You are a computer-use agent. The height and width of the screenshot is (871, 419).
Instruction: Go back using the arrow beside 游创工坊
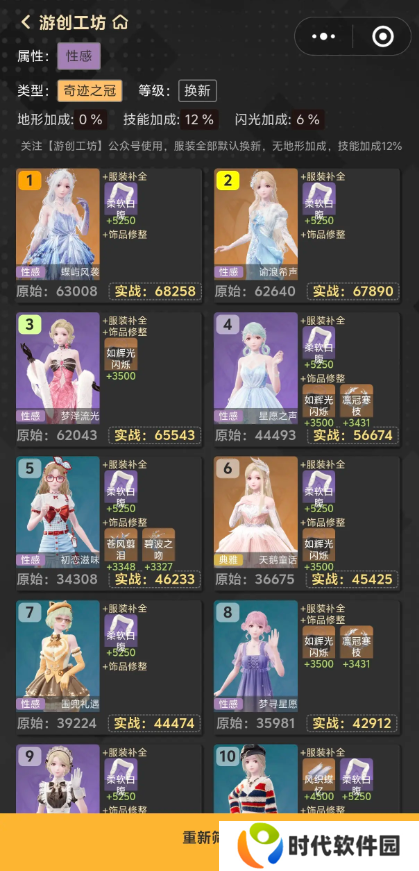tap(26, 23)
